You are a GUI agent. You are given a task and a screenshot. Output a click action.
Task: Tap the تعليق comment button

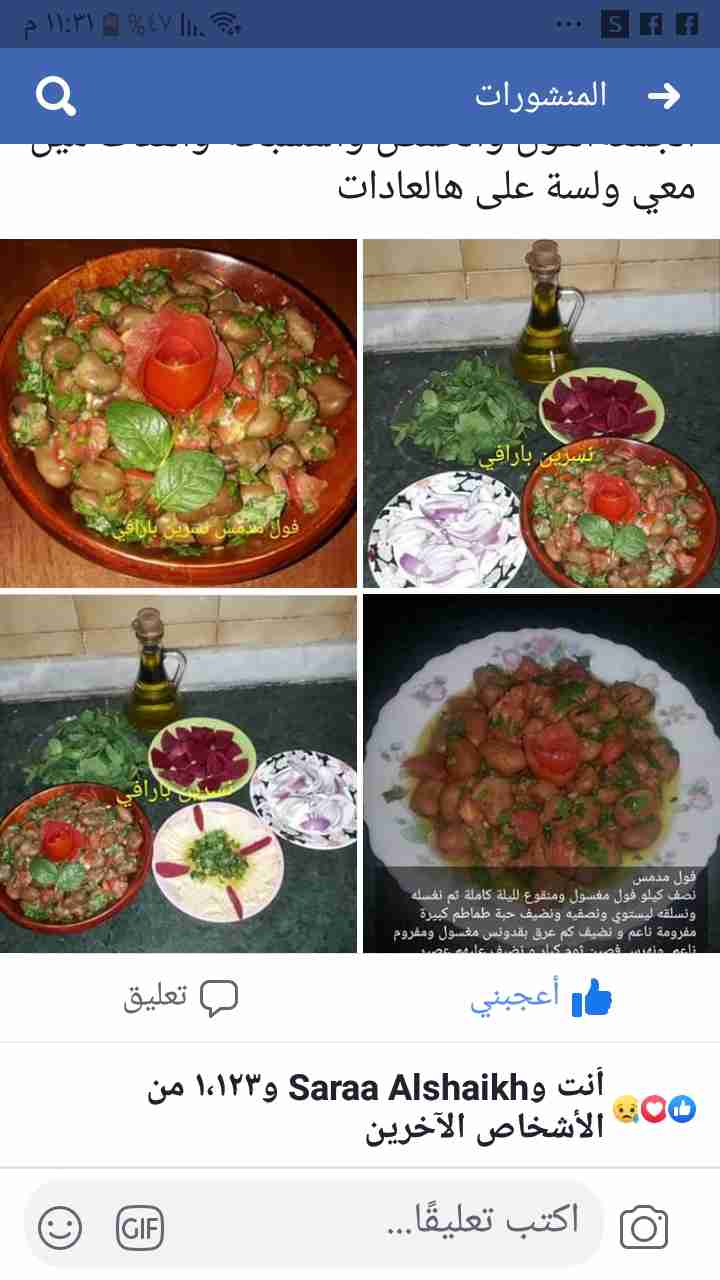181,997
